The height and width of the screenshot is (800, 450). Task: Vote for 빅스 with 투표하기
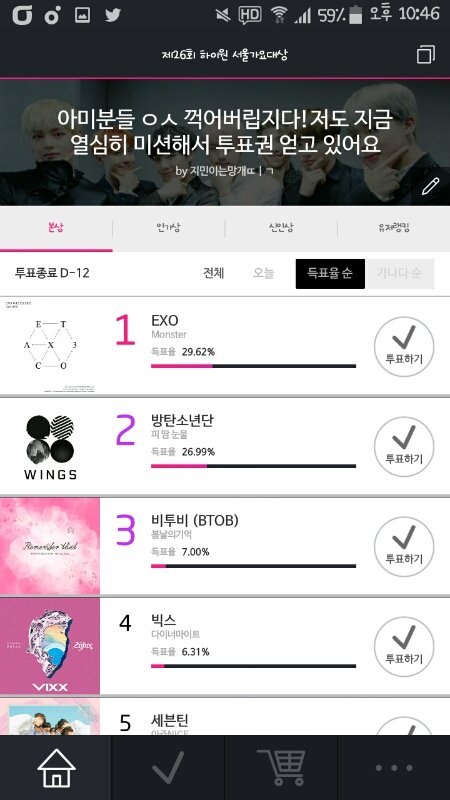point(404,647)
